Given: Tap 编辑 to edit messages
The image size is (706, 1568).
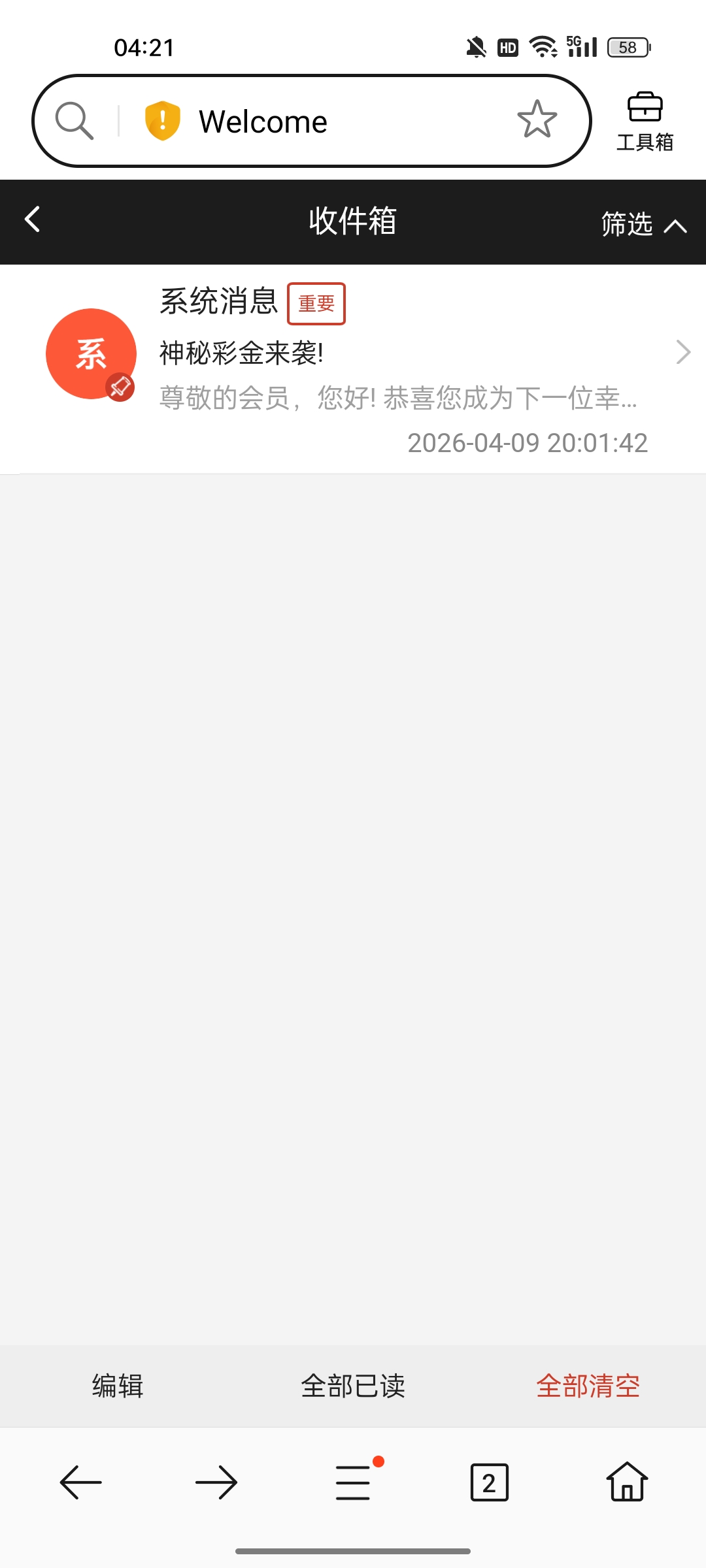Looking at the screenshot, I should [118, 1386].
